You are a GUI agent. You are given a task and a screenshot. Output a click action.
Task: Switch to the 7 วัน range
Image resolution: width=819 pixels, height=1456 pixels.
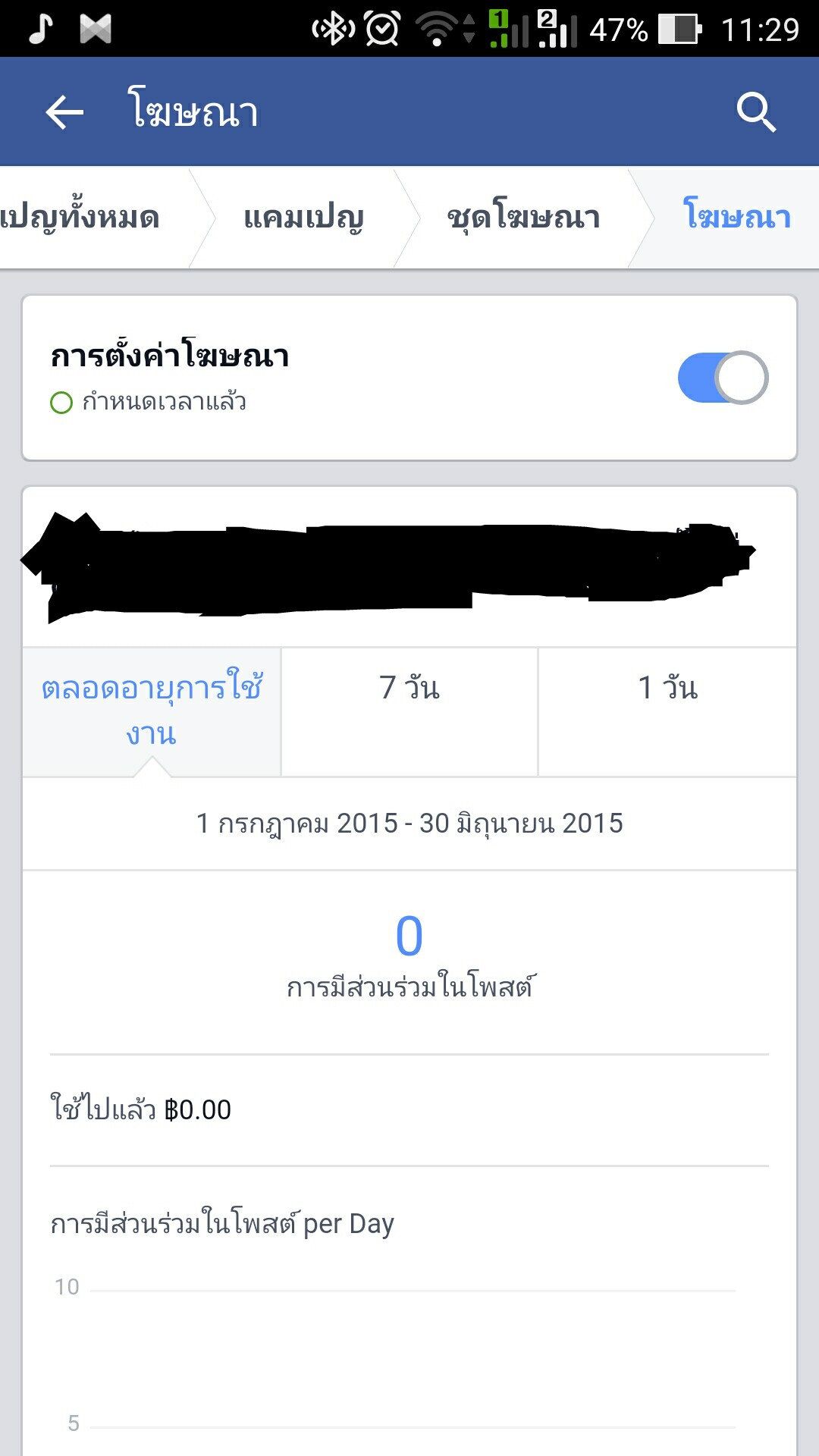coord(409,689)
